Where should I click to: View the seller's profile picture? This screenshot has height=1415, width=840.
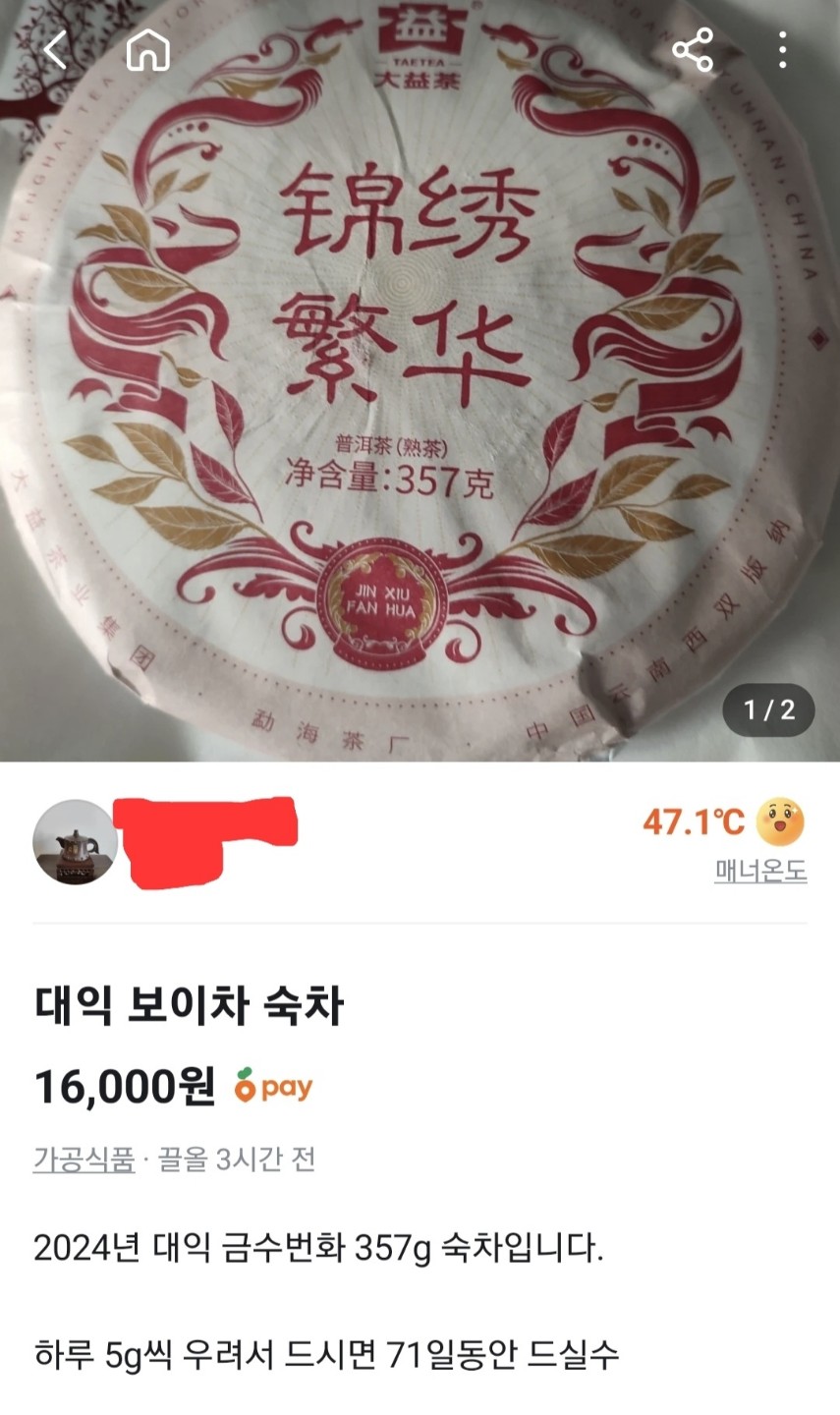[76, 841]
